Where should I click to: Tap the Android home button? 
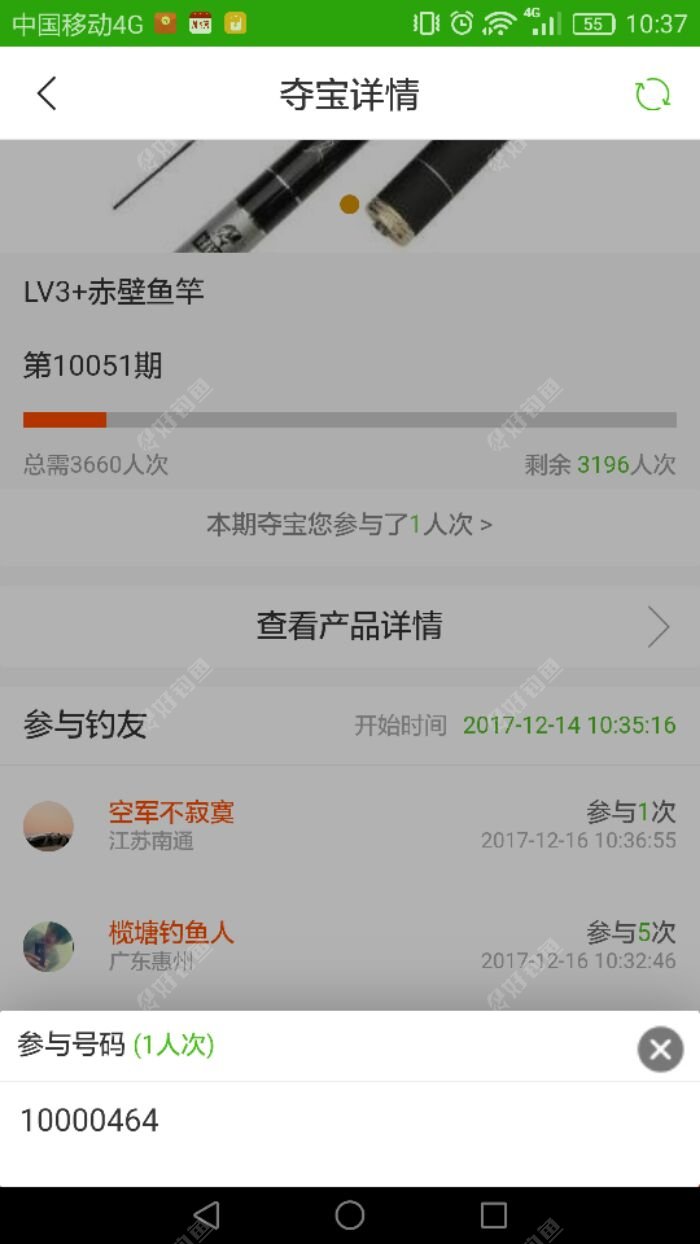click(350, 1215)
